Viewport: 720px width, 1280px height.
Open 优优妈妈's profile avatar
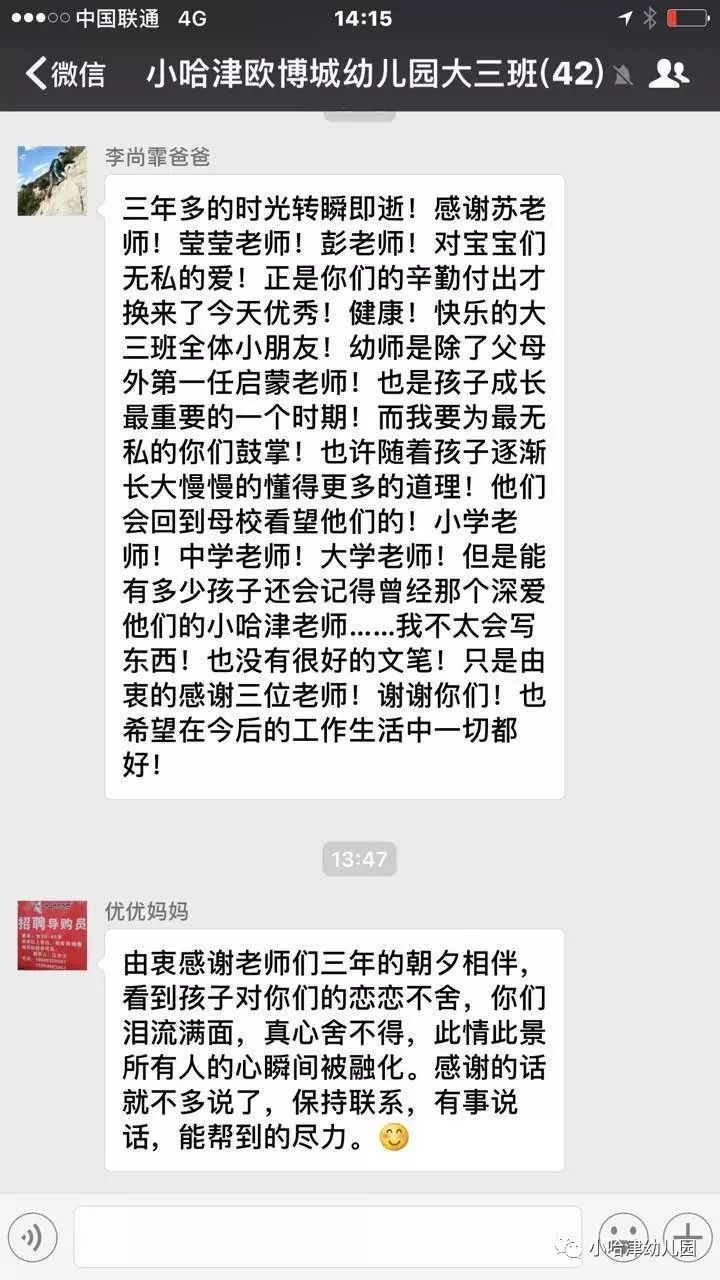coord(52,935)
